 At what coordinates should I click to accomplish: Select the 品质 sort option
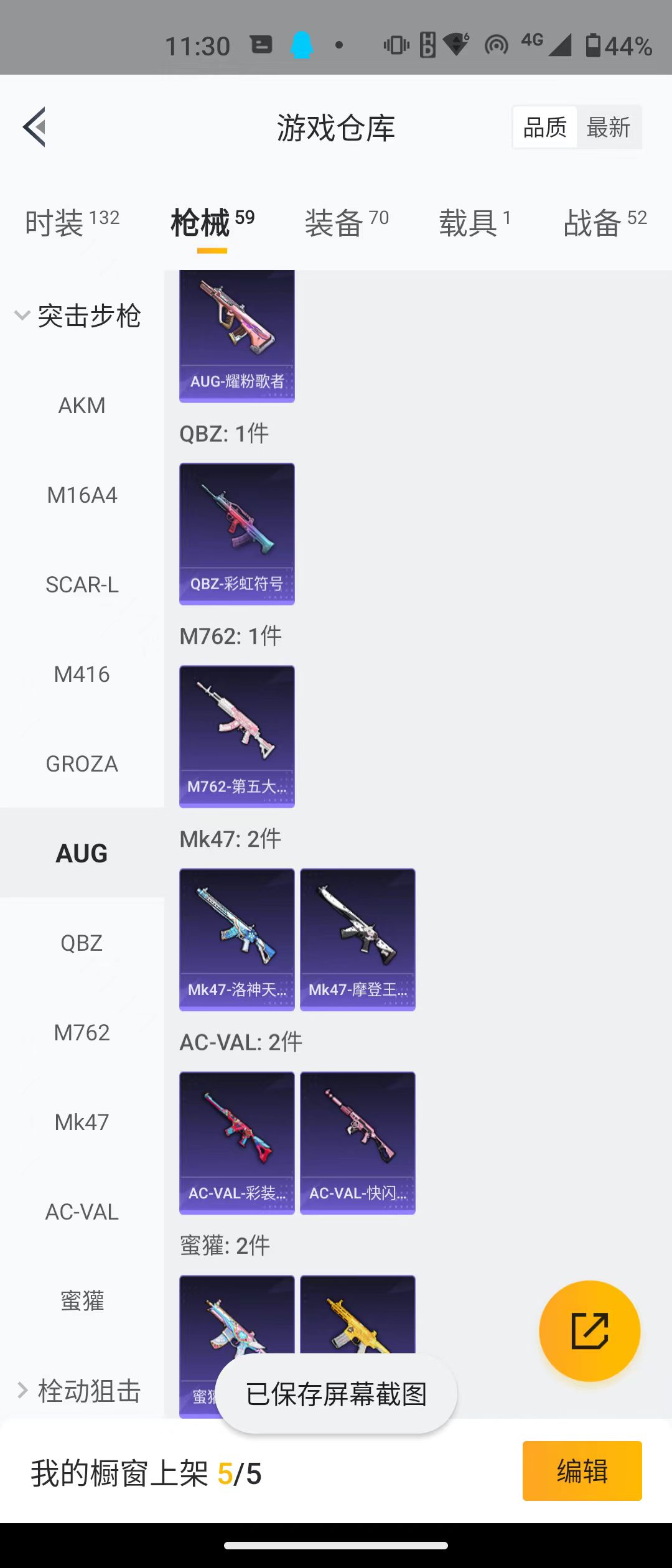[x=545, y=128]
